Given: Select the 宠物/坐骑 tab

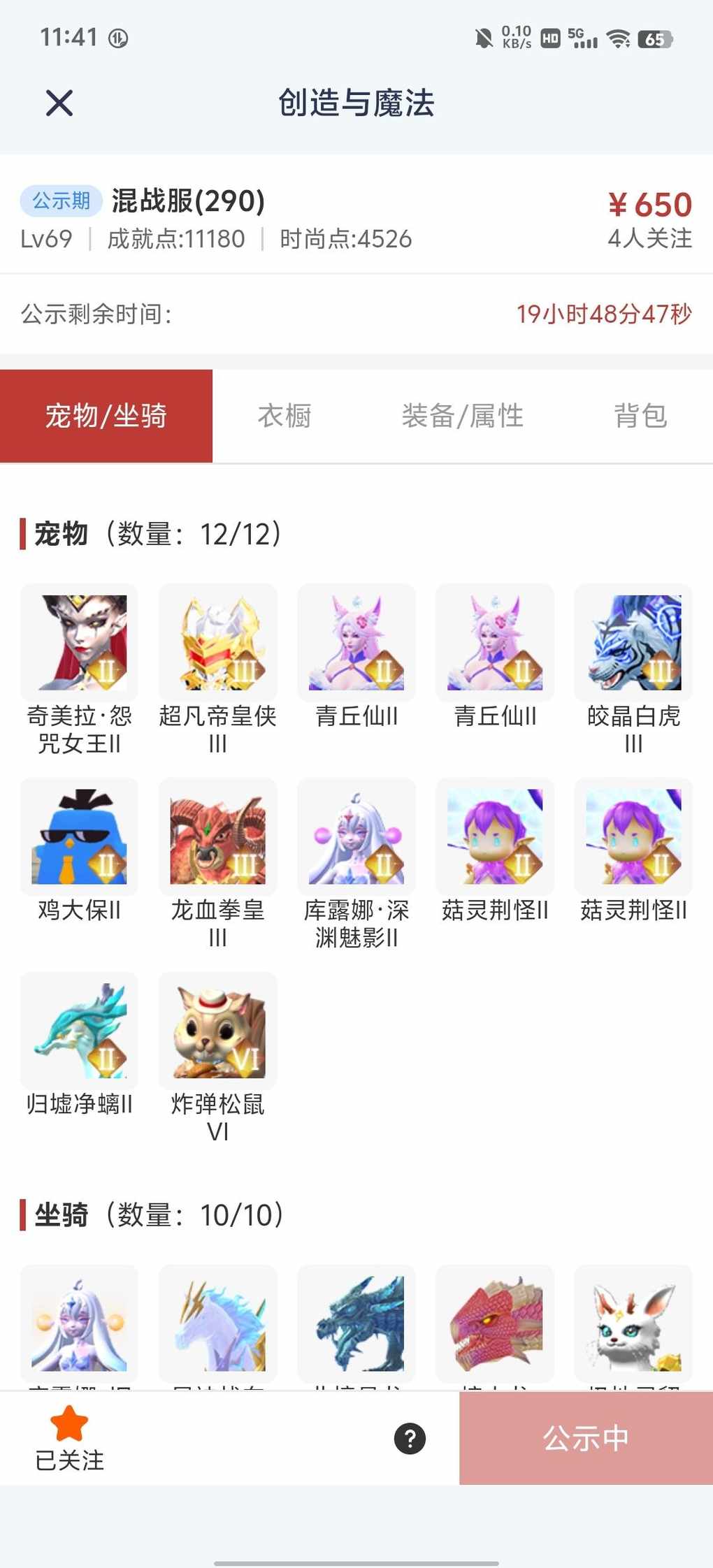Looking at the screenshot, I should (x=106, y=416).
